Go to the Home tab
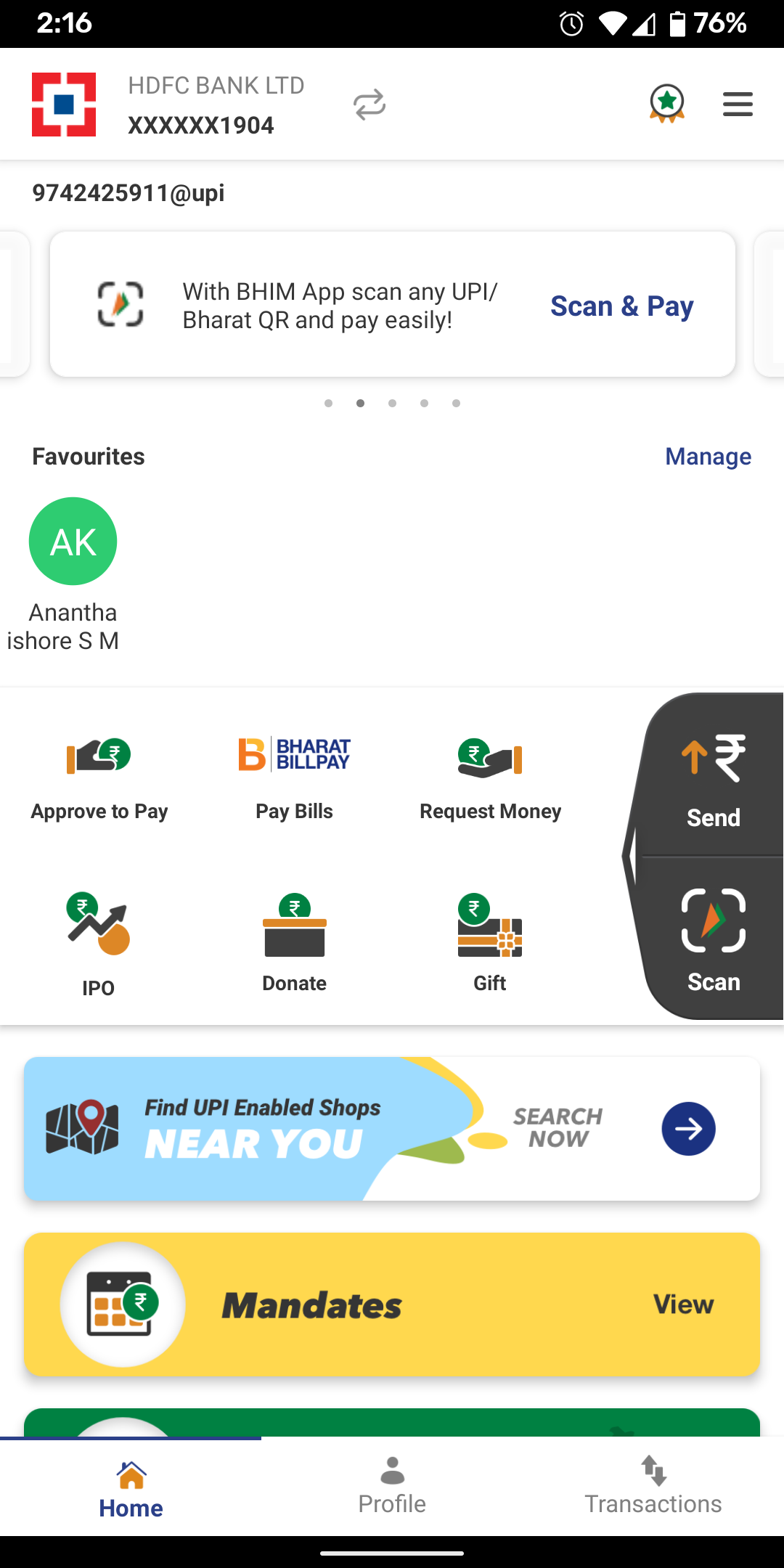The height and width of the screenshot is (1568, 784). (131, 1488)
